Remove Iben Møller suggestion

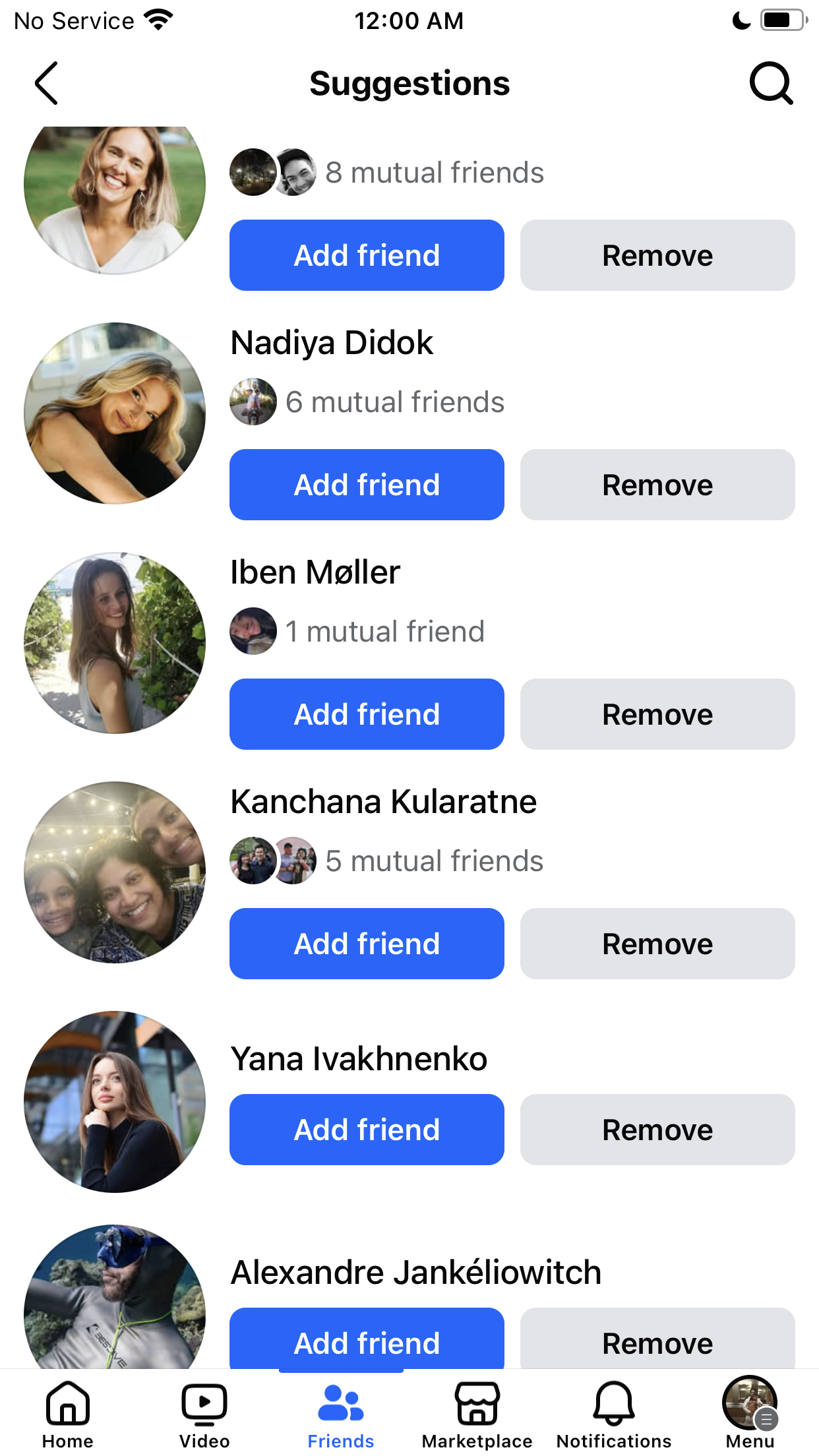[x=657, y=714]
